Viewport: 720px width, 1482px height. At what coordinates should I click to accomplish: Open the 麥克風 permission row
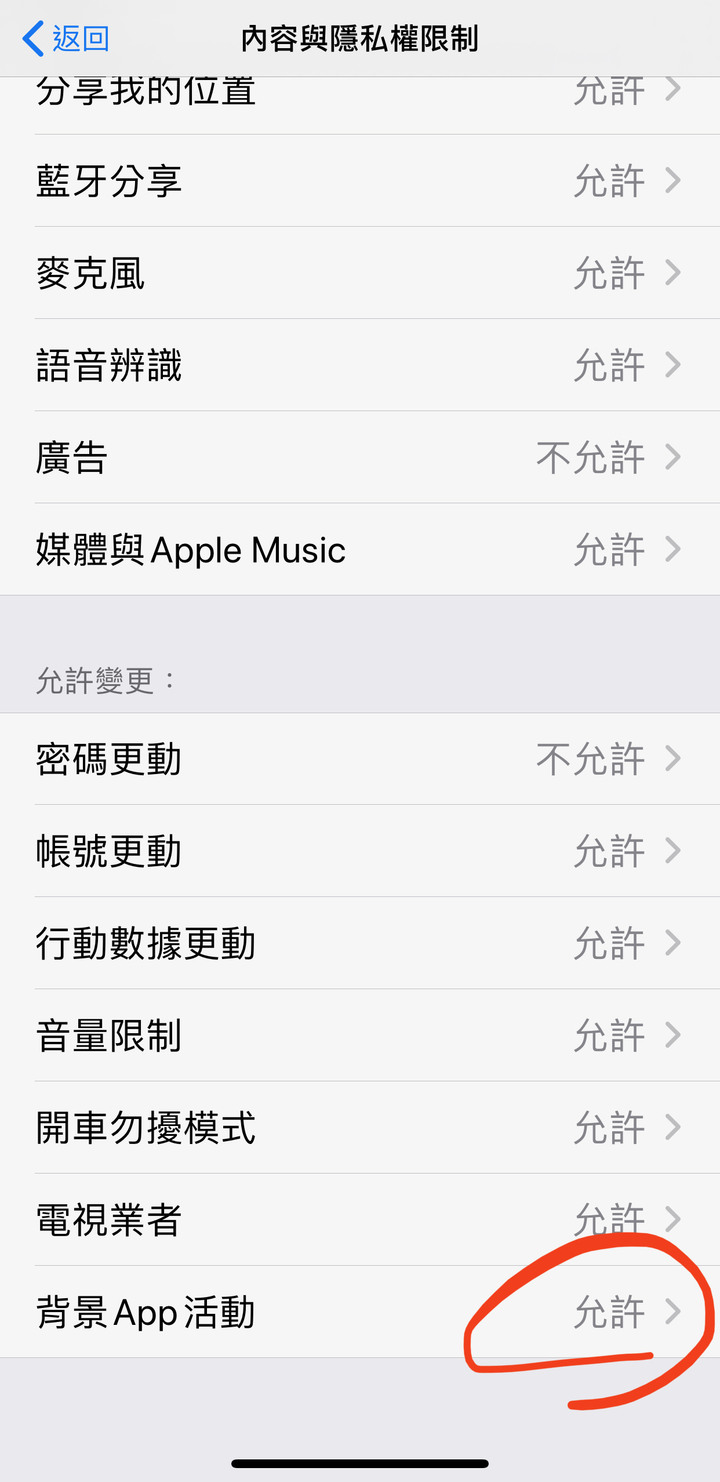360,273
